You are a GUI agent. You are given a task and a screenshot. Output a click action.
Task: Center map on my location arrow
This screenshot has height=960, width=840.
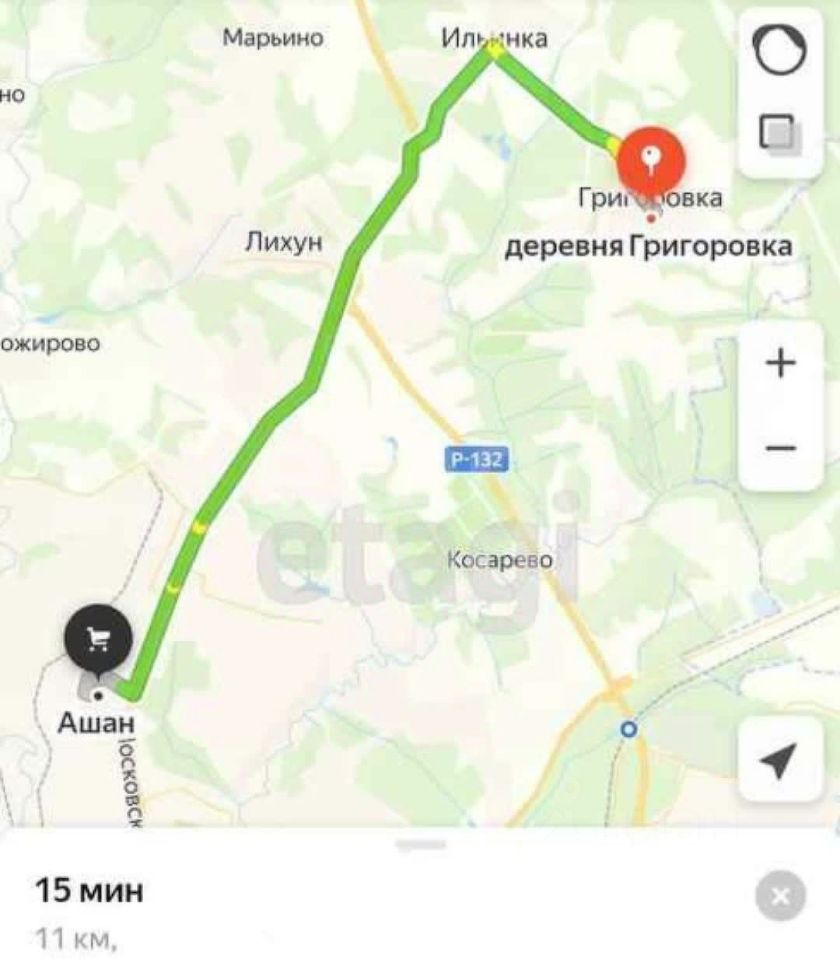(779, 762)
